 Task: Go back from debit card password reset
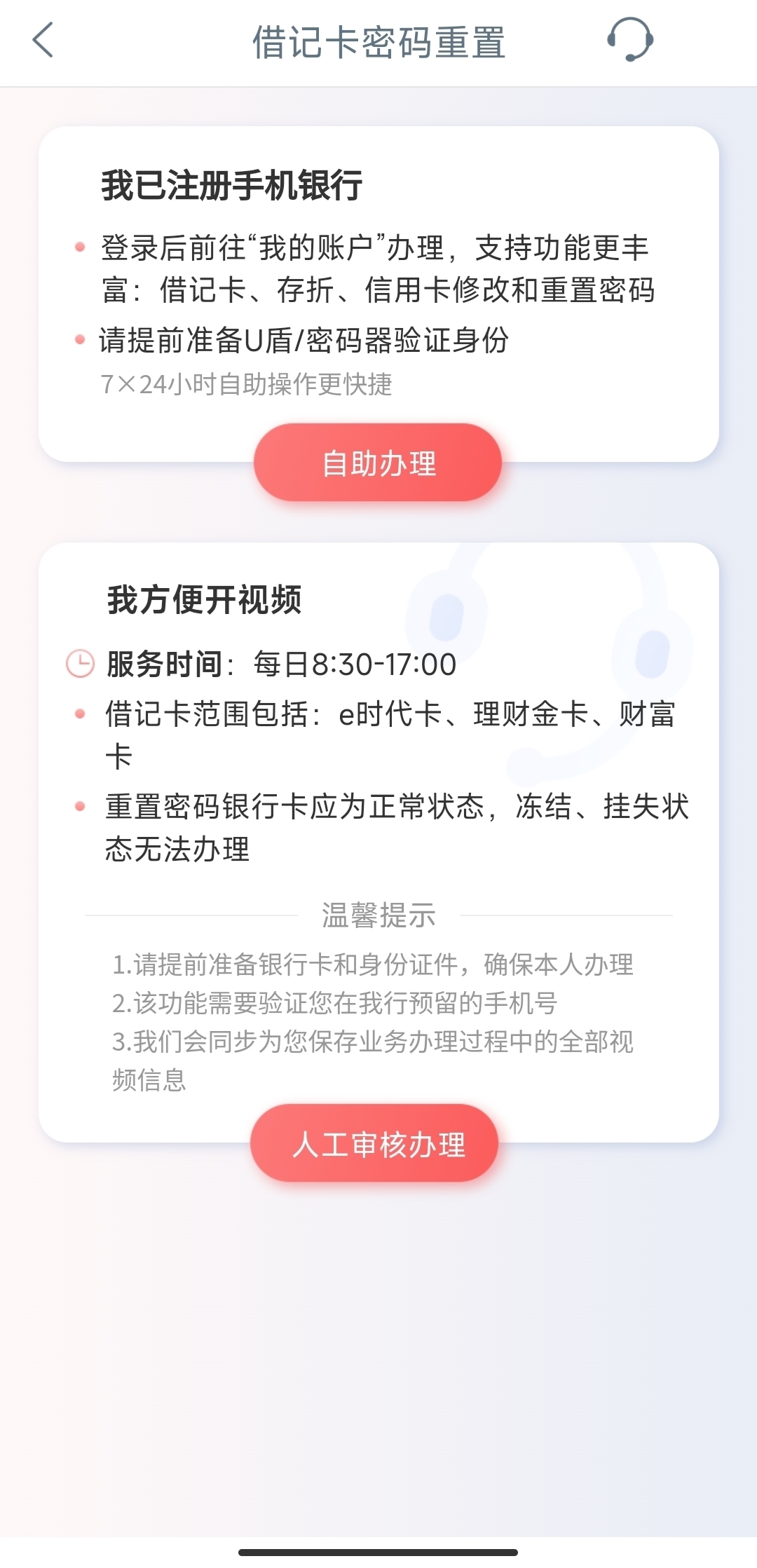[x=43, y=41]
